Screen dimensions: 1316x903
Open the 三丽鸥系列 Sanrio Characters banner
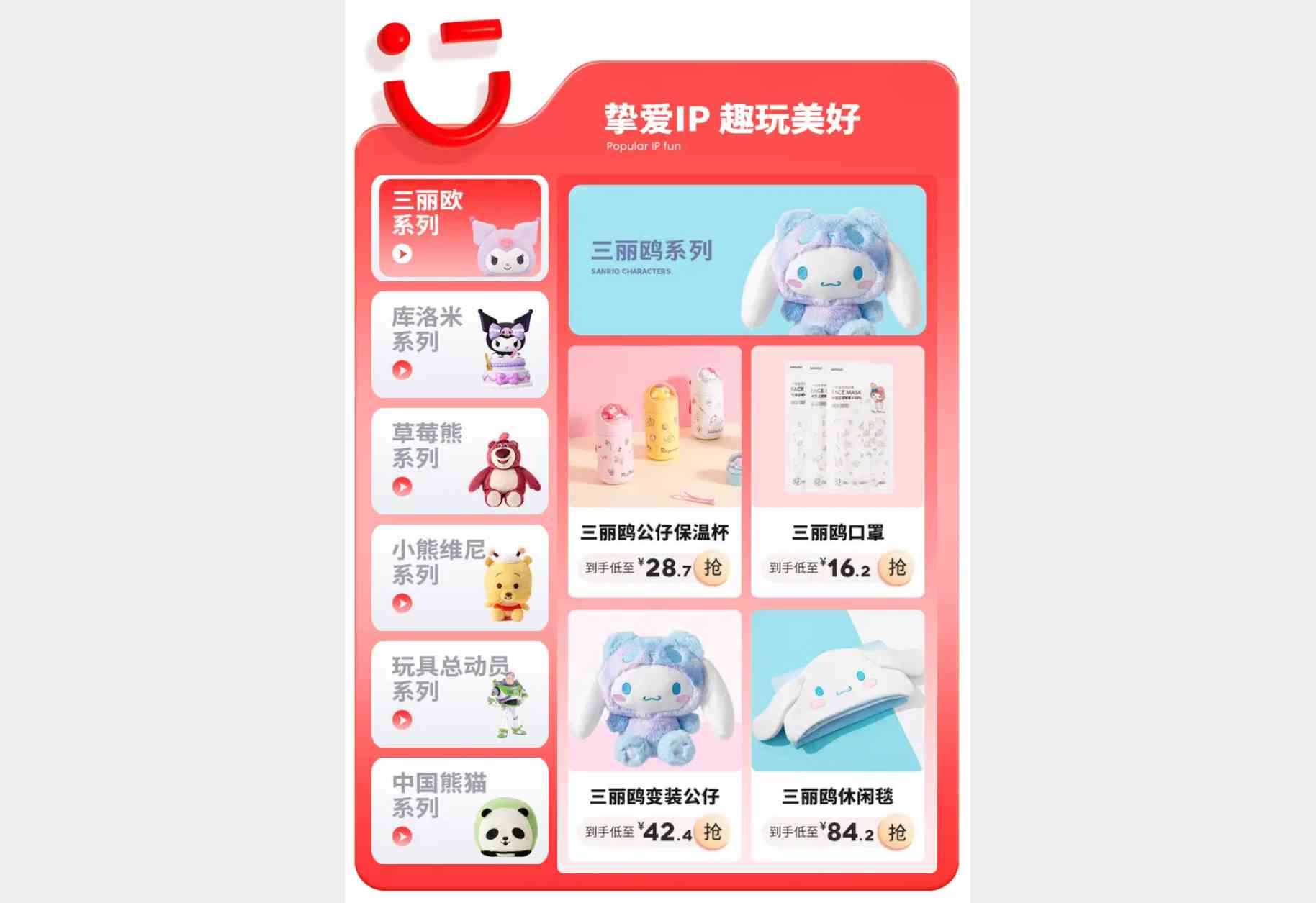click(x=747, y=260)
